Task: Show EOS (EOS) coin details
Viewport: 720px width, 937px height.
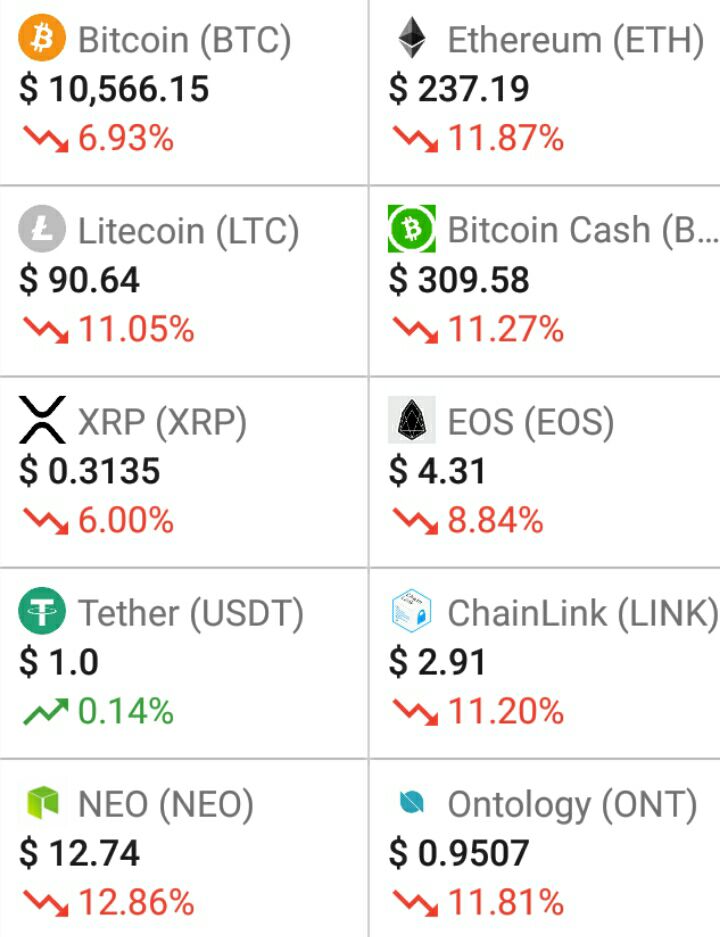Action: point(545,472)
